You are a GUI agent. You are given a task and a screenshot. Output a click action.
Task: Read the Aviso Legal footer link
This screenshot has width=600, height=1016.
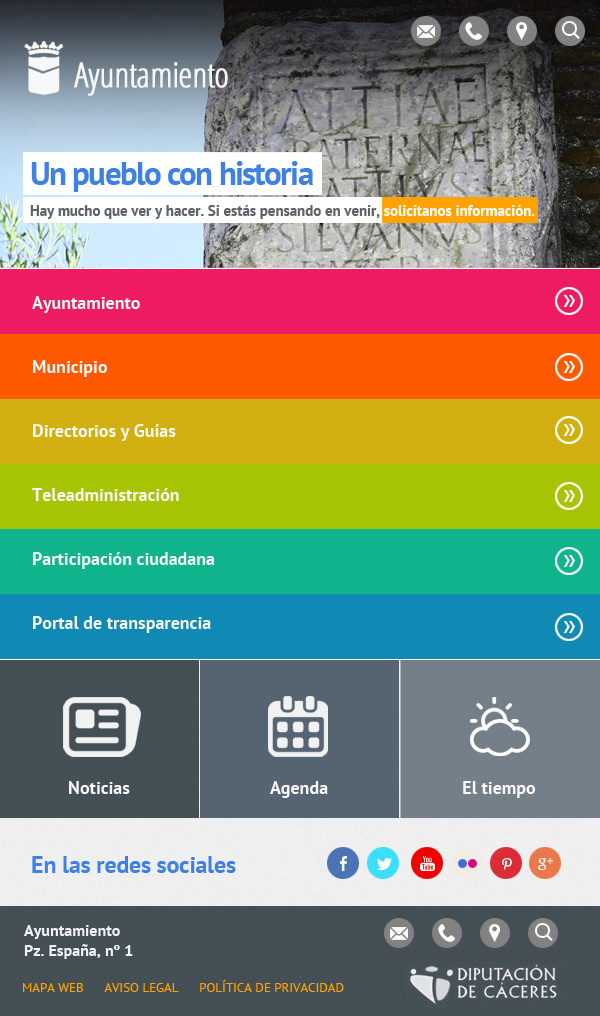(141, 987)
